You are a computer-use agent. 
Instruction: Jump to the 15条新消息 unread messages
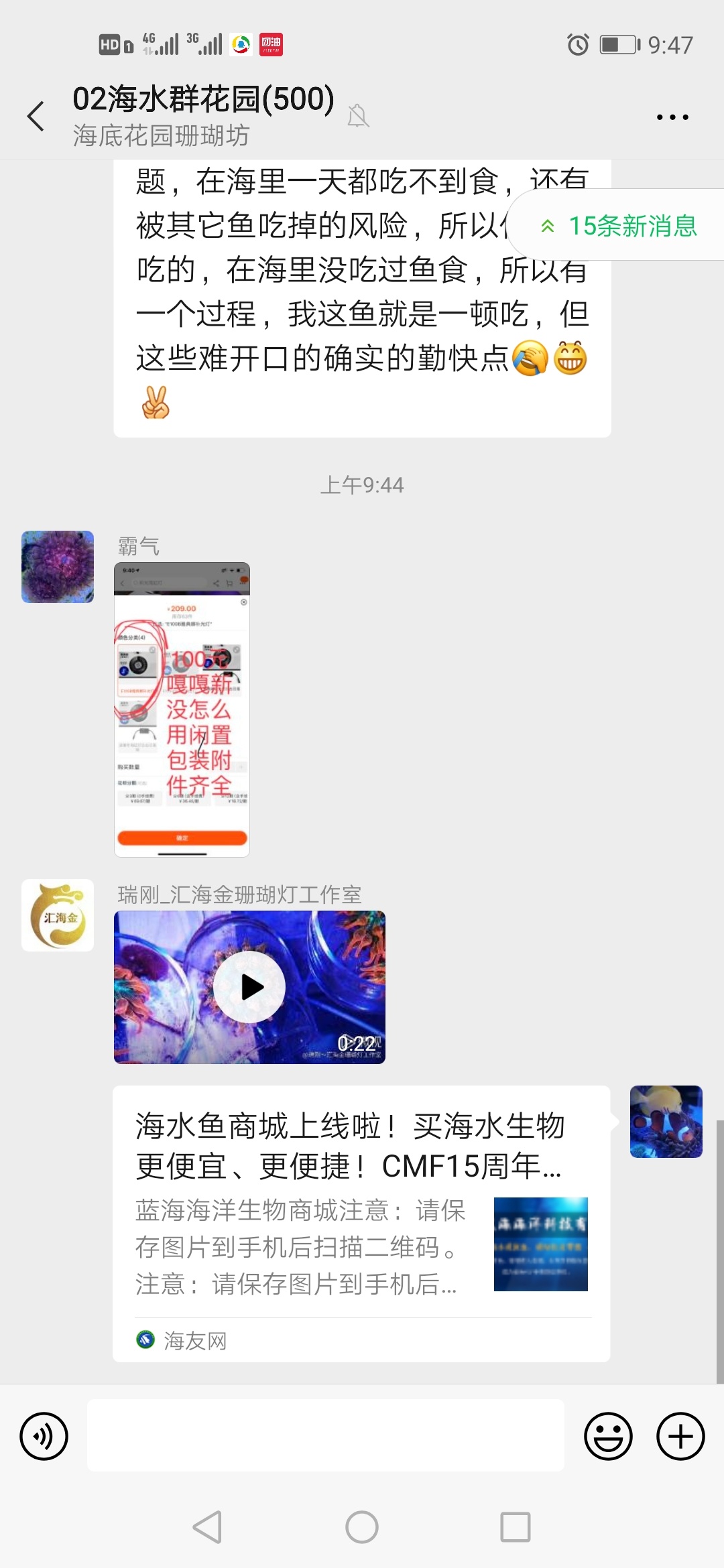click(620, 226)
